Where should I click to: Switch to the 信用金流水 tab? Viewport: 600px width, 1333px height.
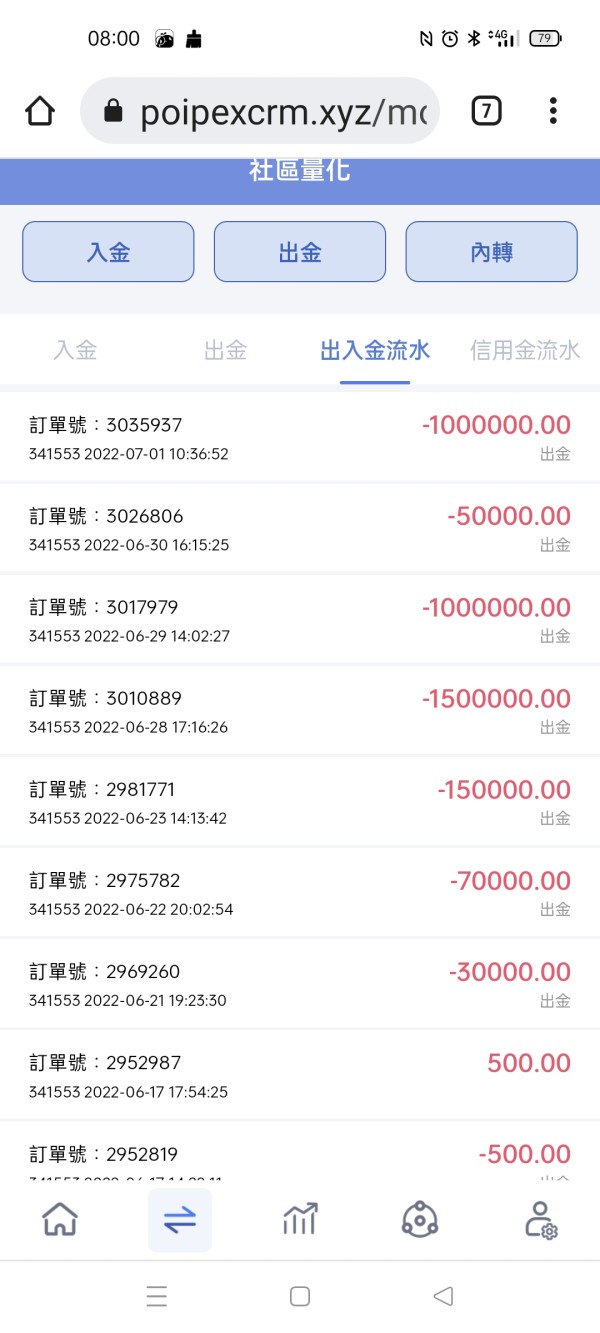point(525,350)
